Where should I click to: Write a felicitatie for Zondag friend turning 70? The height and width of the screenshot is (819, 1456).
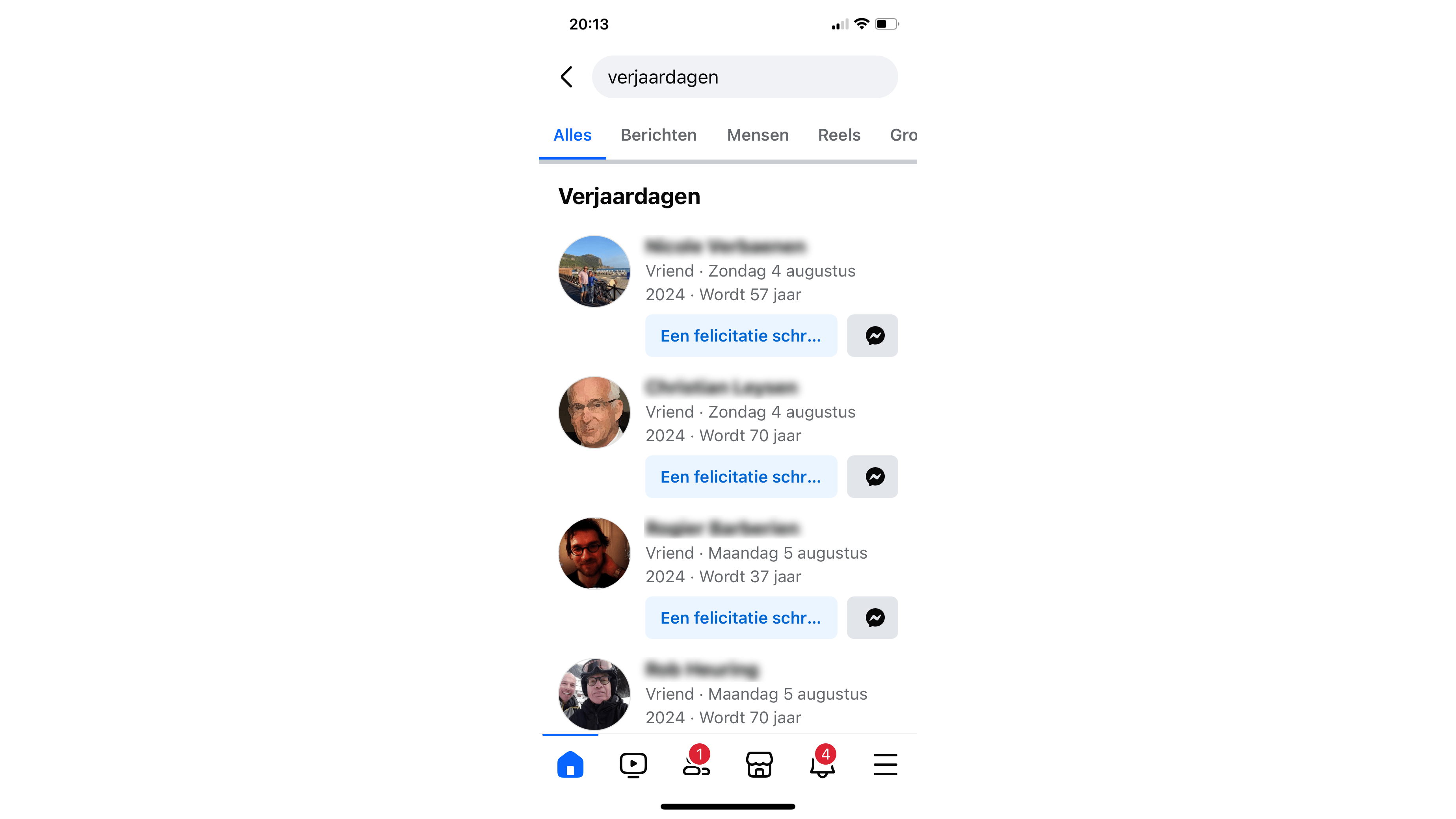point(741,477)
